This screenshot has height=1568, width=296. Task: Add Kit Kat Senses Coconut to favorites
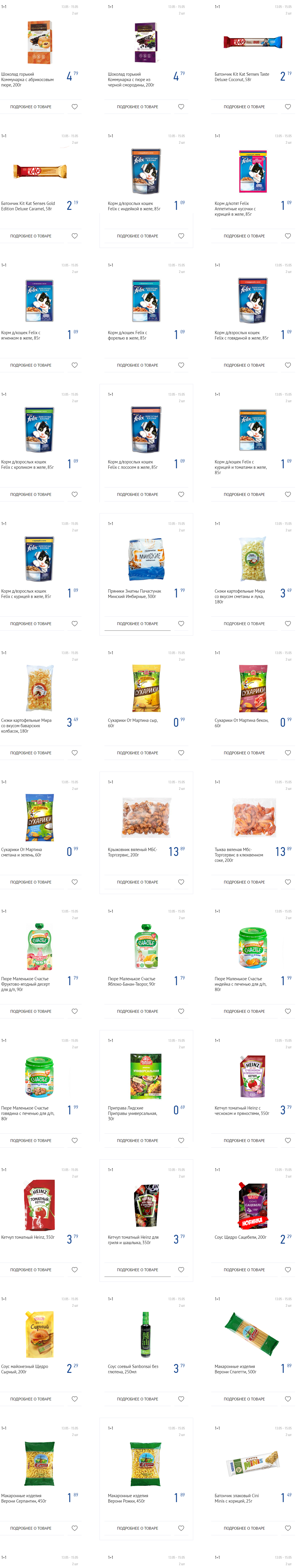(x=288, y=107)
